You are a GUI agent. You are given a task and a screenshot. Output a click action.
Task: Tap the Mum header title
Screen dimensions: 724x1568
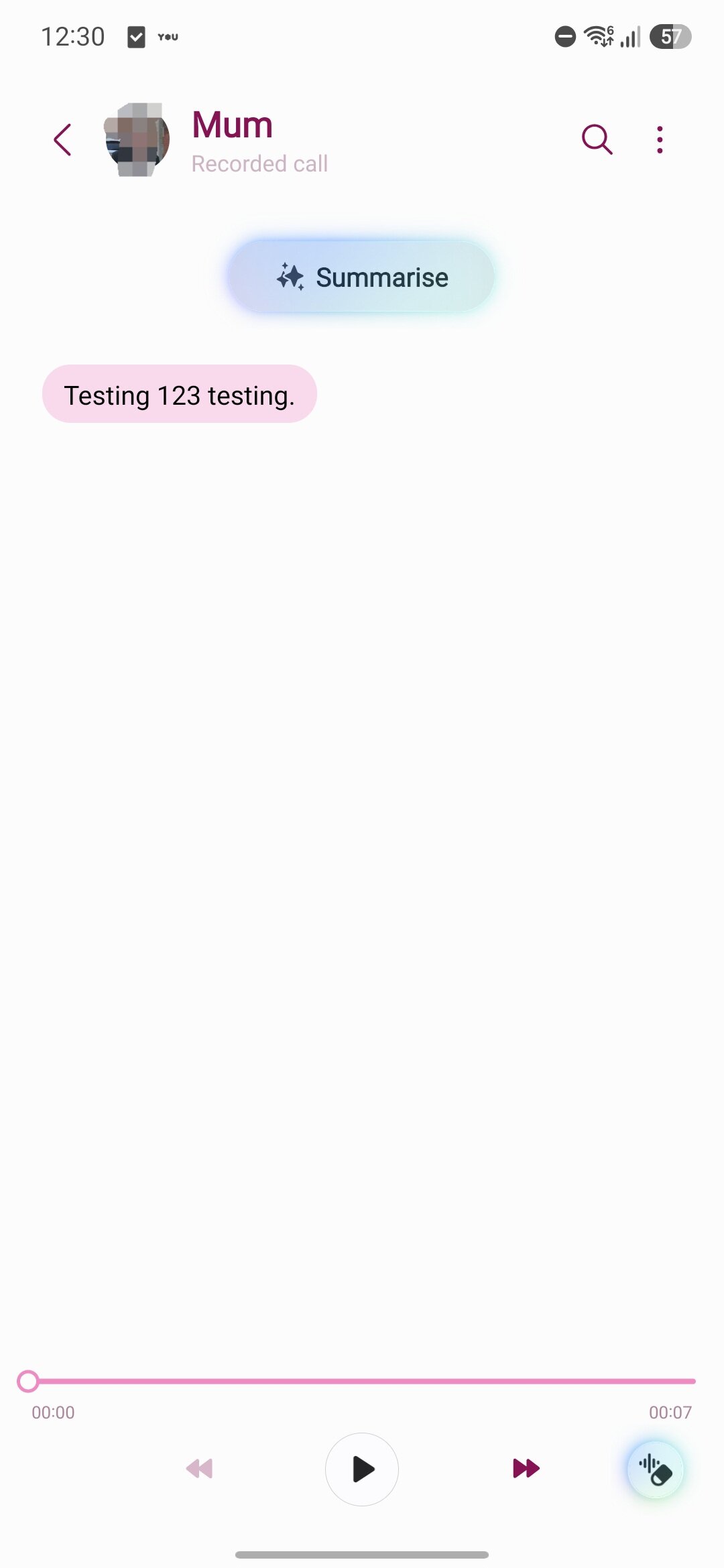click(x=231, y=123)
